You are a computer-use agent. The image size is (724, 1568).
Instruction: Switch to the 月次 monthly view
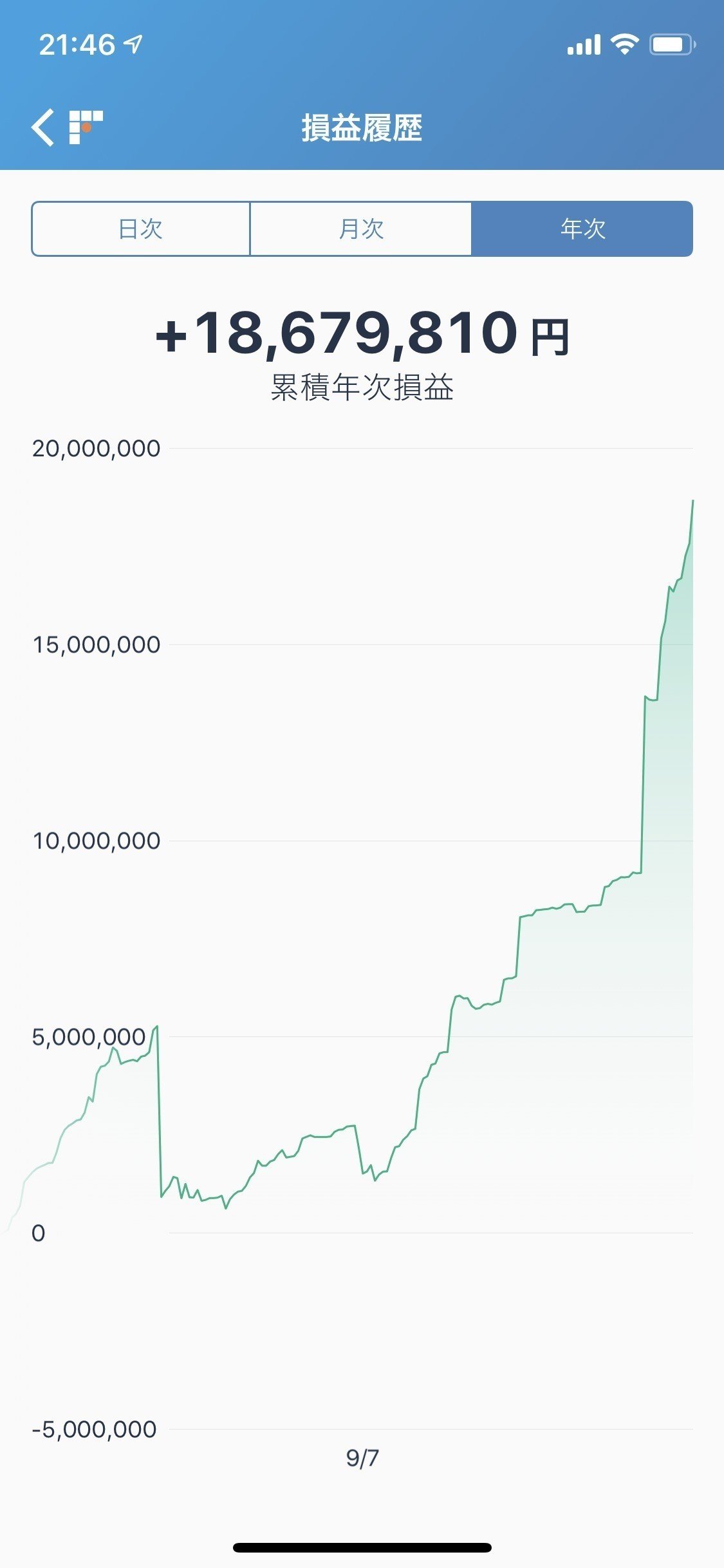click(361, 229)
